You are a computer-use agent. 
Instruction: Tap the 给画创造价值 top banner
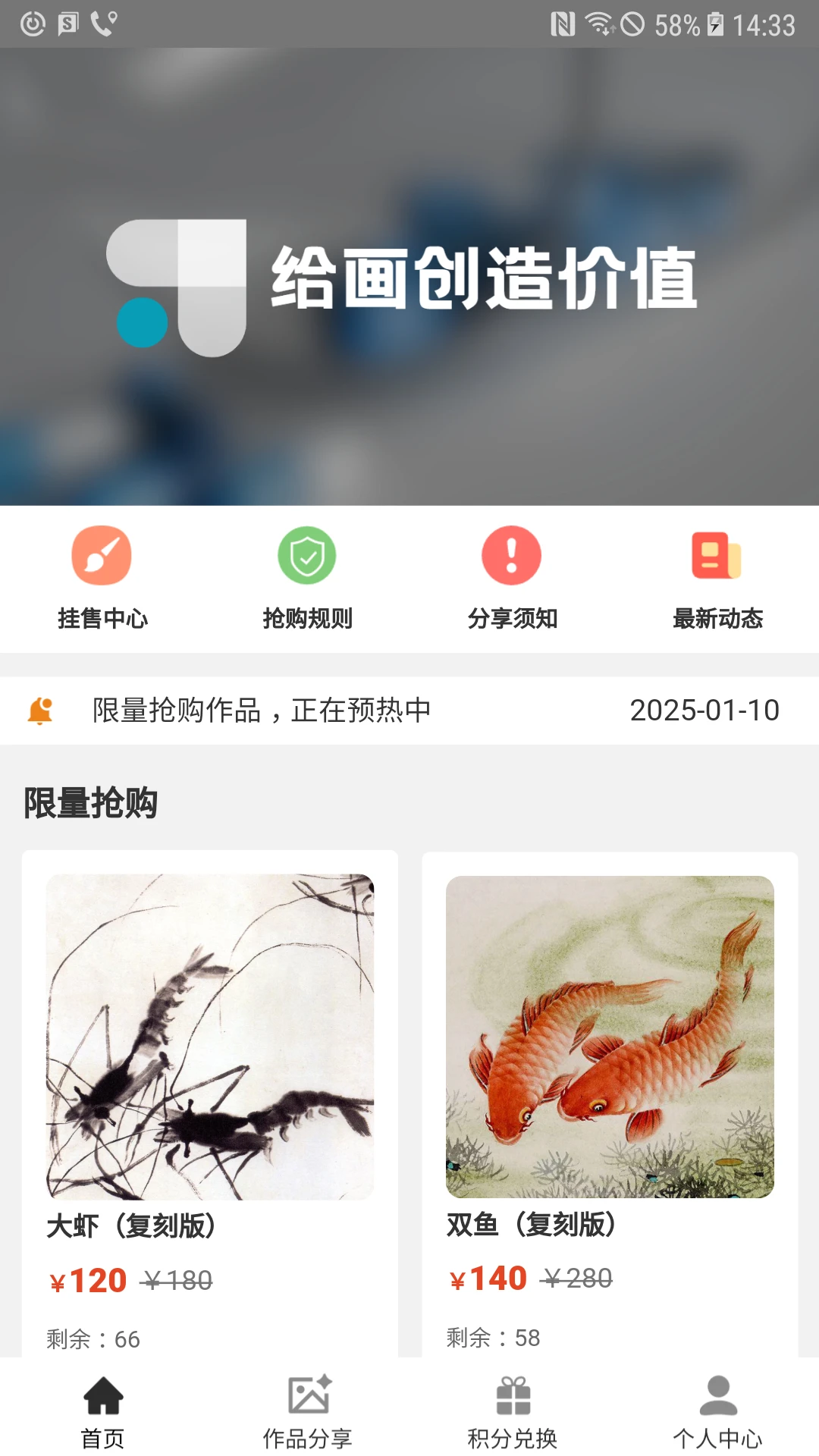pyautogui.click(x=409, y=277)
